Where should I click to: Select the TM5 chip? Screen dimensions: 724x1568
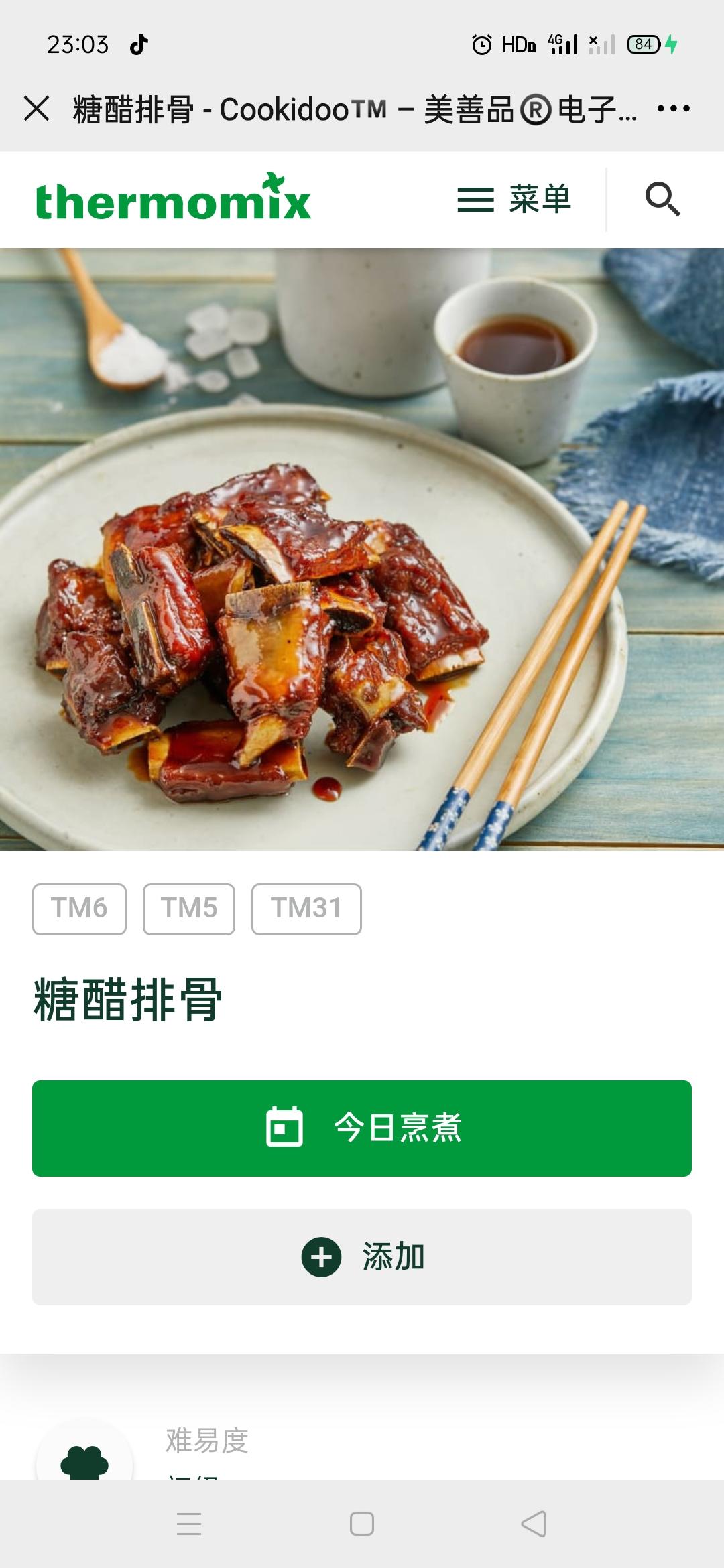189,909
